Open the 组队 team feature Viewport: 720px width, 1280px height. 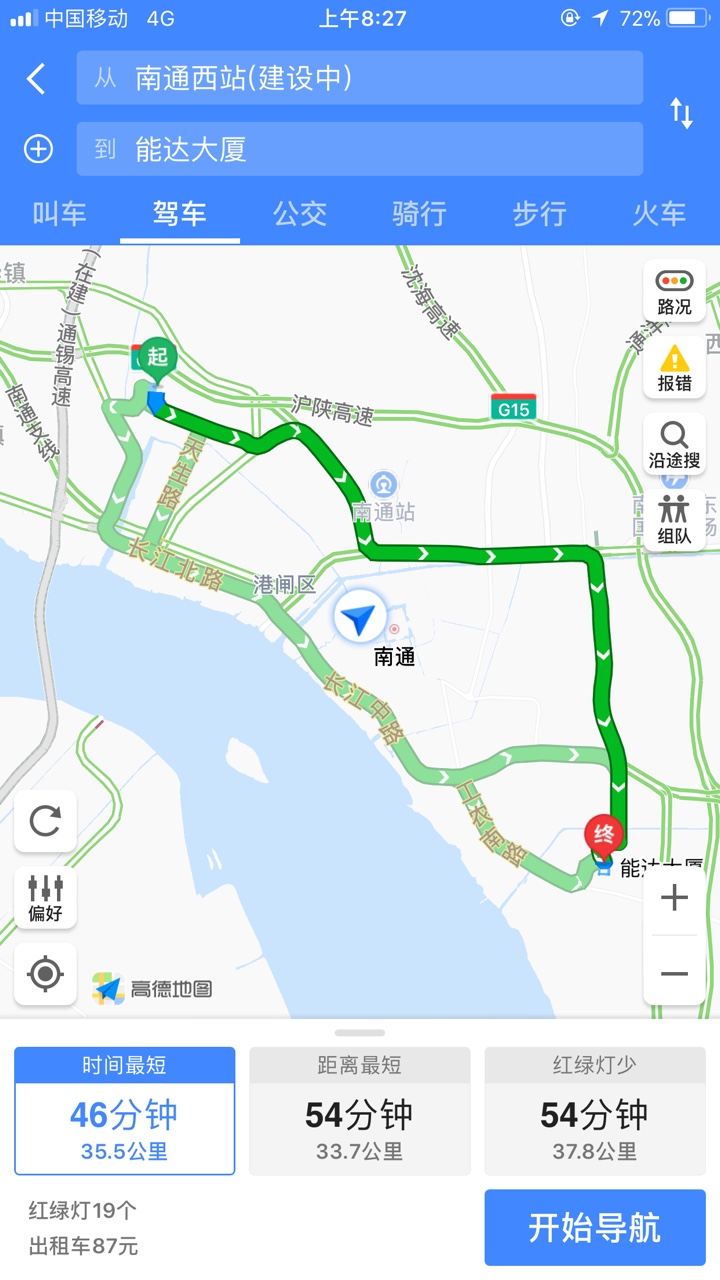[x=674, y=520]
